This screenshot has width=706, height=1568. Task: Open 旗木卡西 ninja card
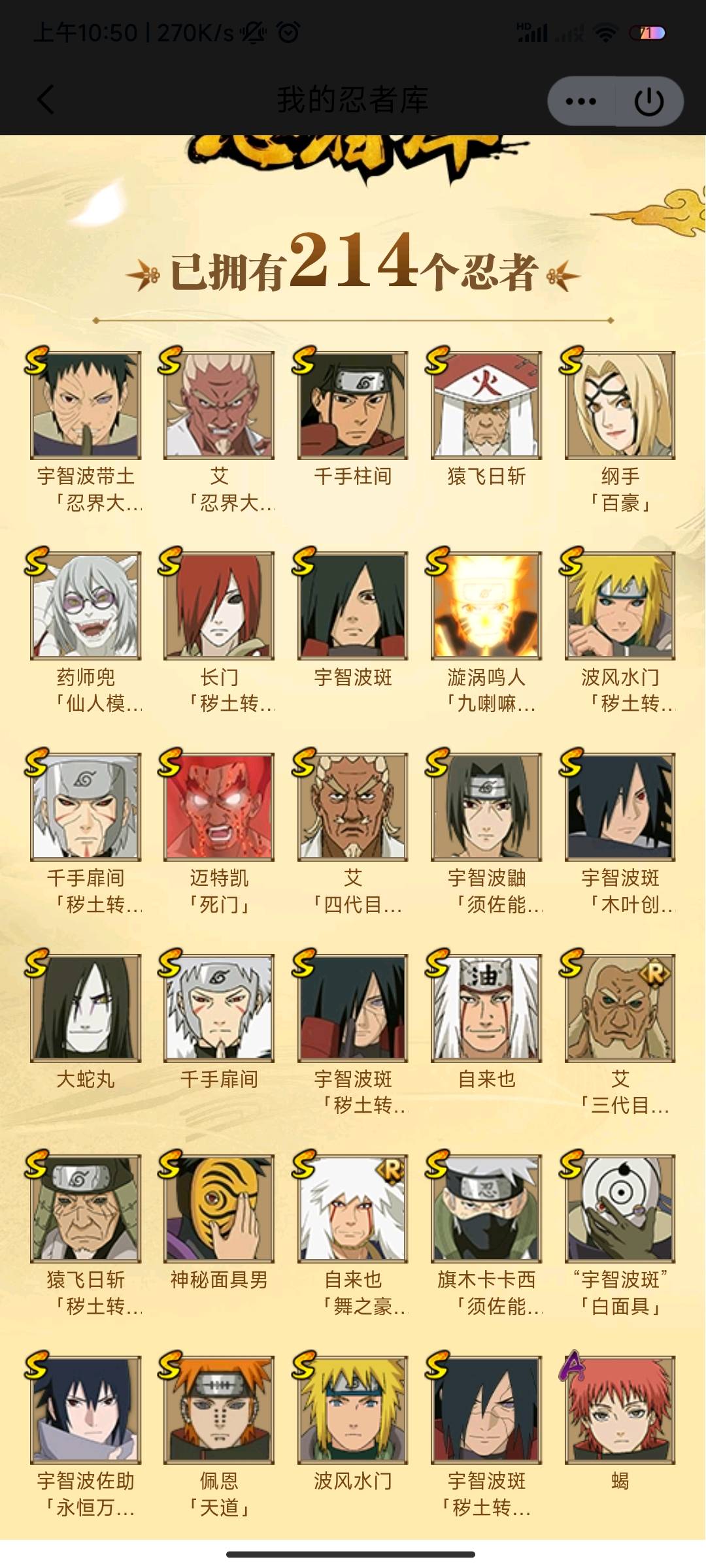(486, 1209)
